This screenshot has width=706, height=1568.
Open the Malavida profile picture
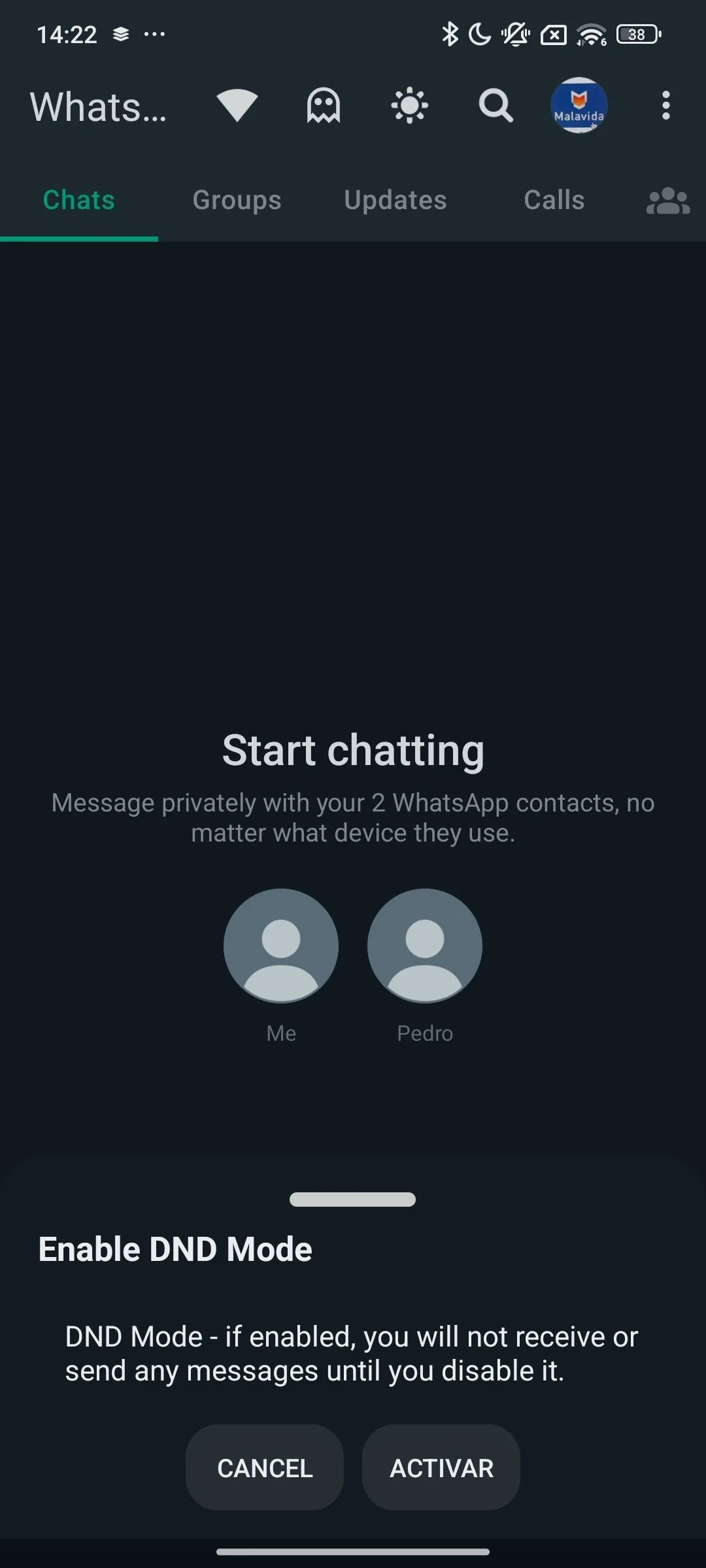pyautogui.click(x=579, y=106)
